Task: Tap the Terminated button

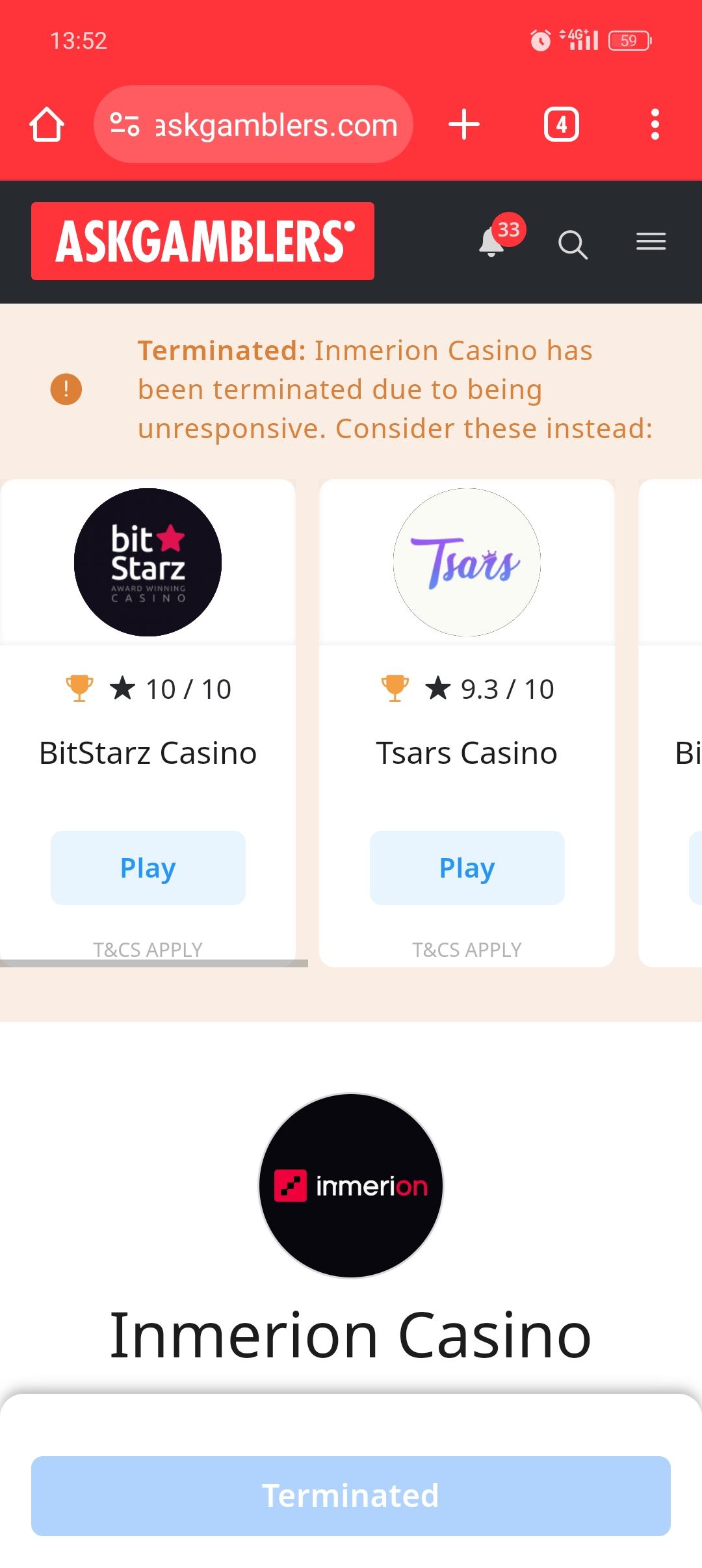Action: pyautogui.click(x=351, y=1496)
